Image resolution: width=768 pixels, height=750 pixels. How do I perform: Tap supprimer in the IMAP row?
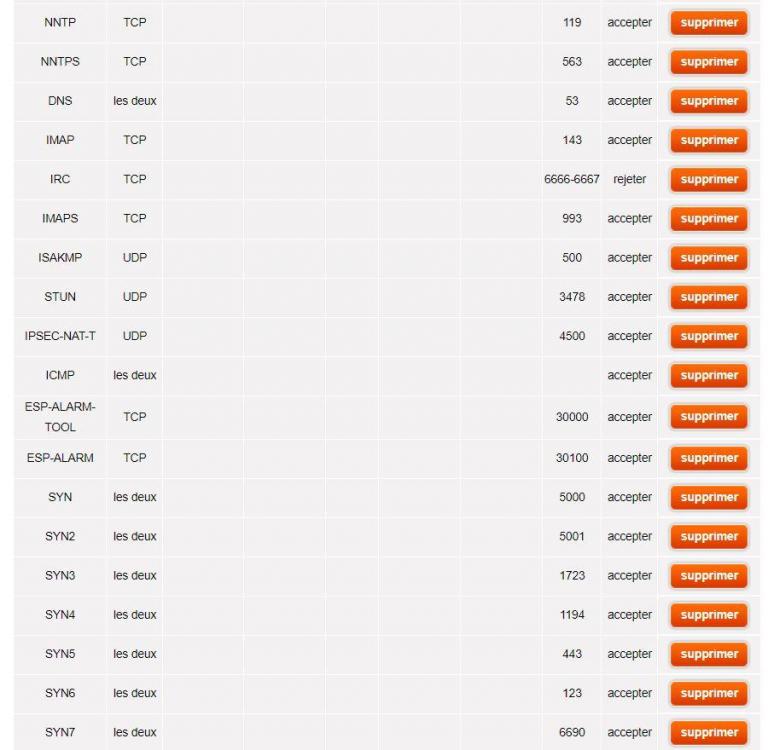(x=709, y=141)
